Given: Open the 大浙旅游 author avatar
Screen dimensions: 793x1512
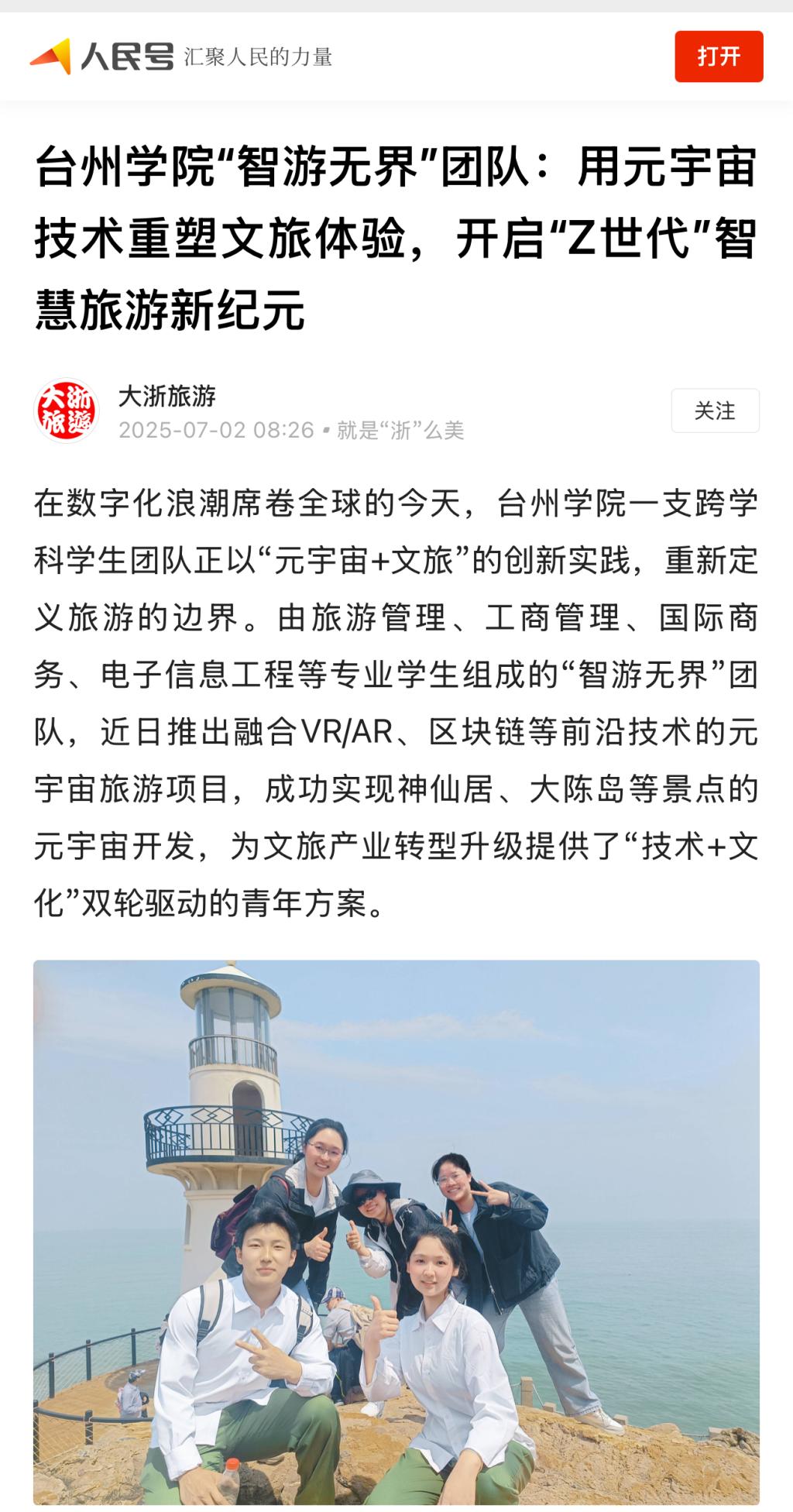Looking at the screenshot, I should [67, 411].
